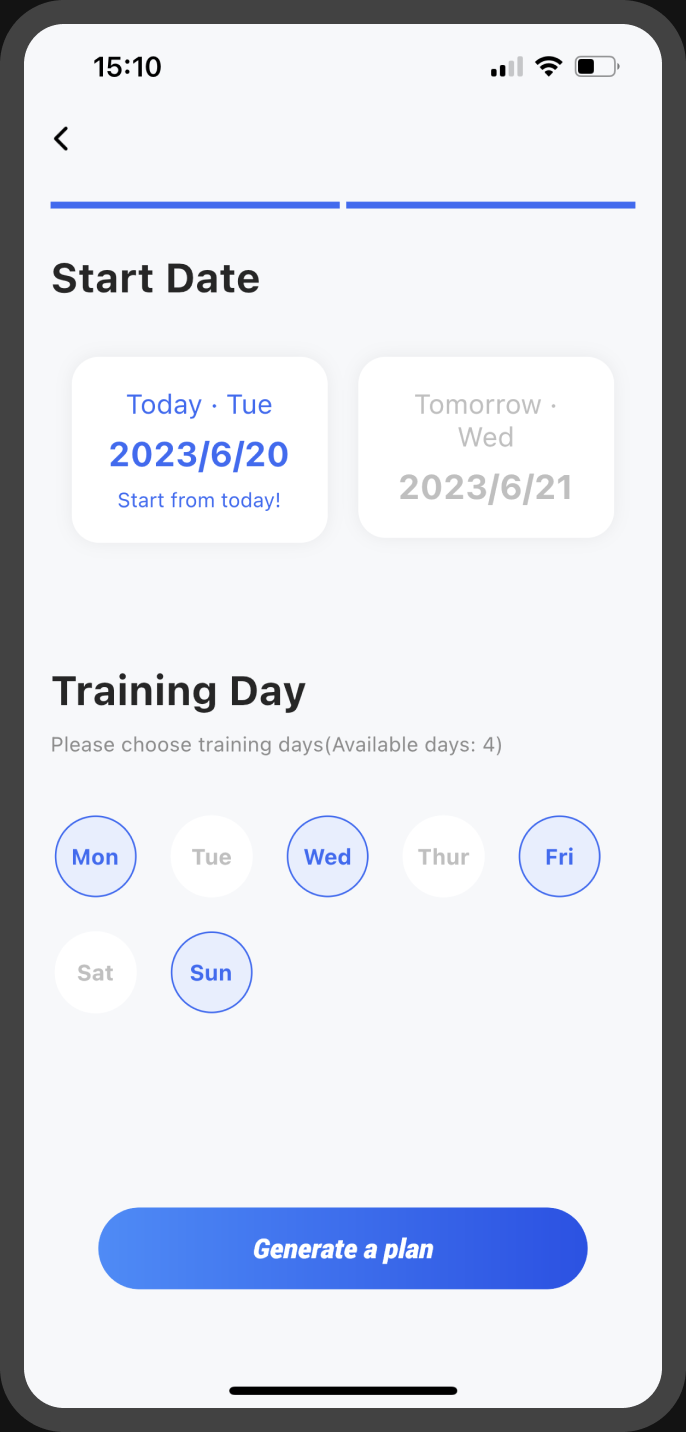Toggle Wed training day chip
686x1432 pixels.
click(x=327, y=857)
